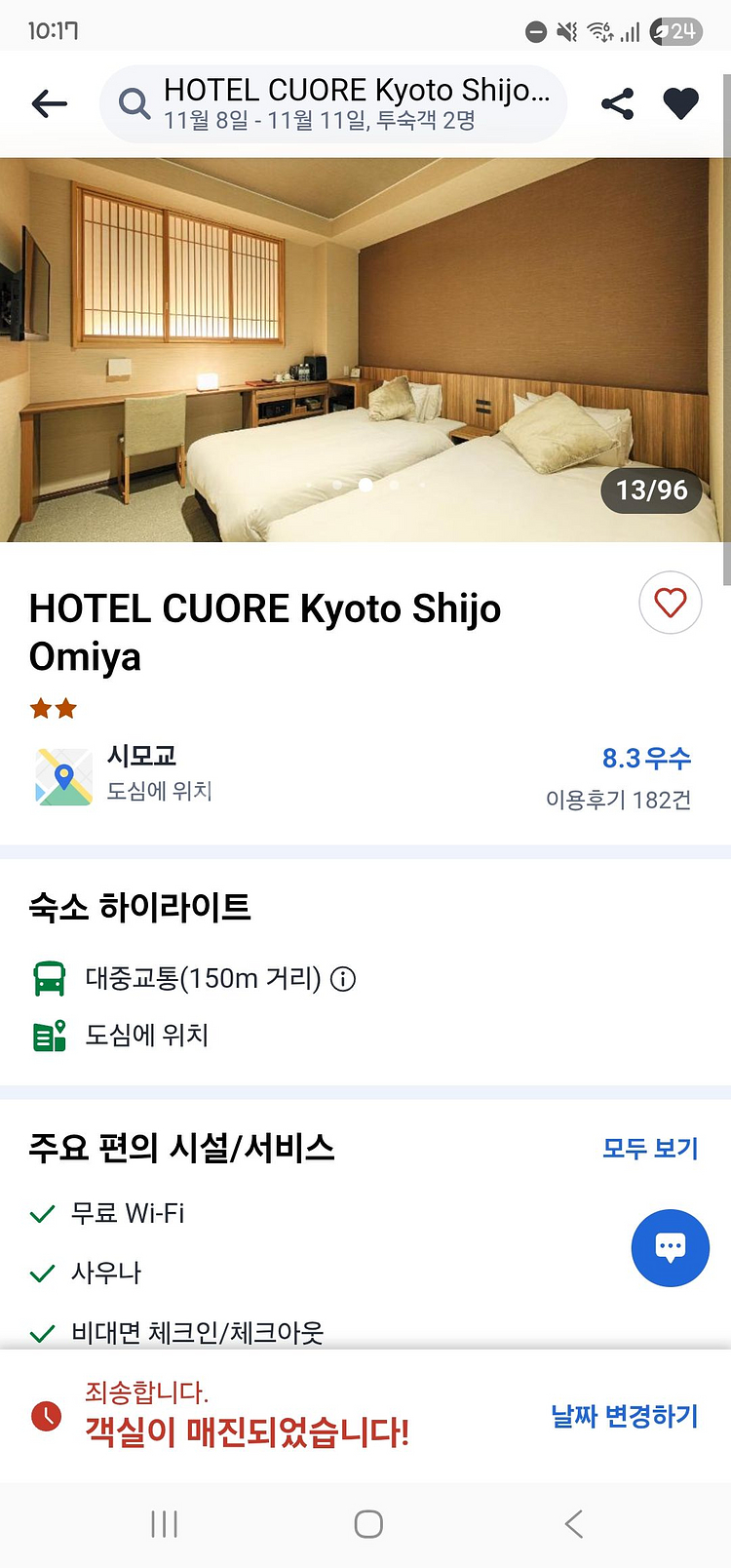Open the map thumbnail near 시모교
The image size is (731, 1568).
coord(62,776)
